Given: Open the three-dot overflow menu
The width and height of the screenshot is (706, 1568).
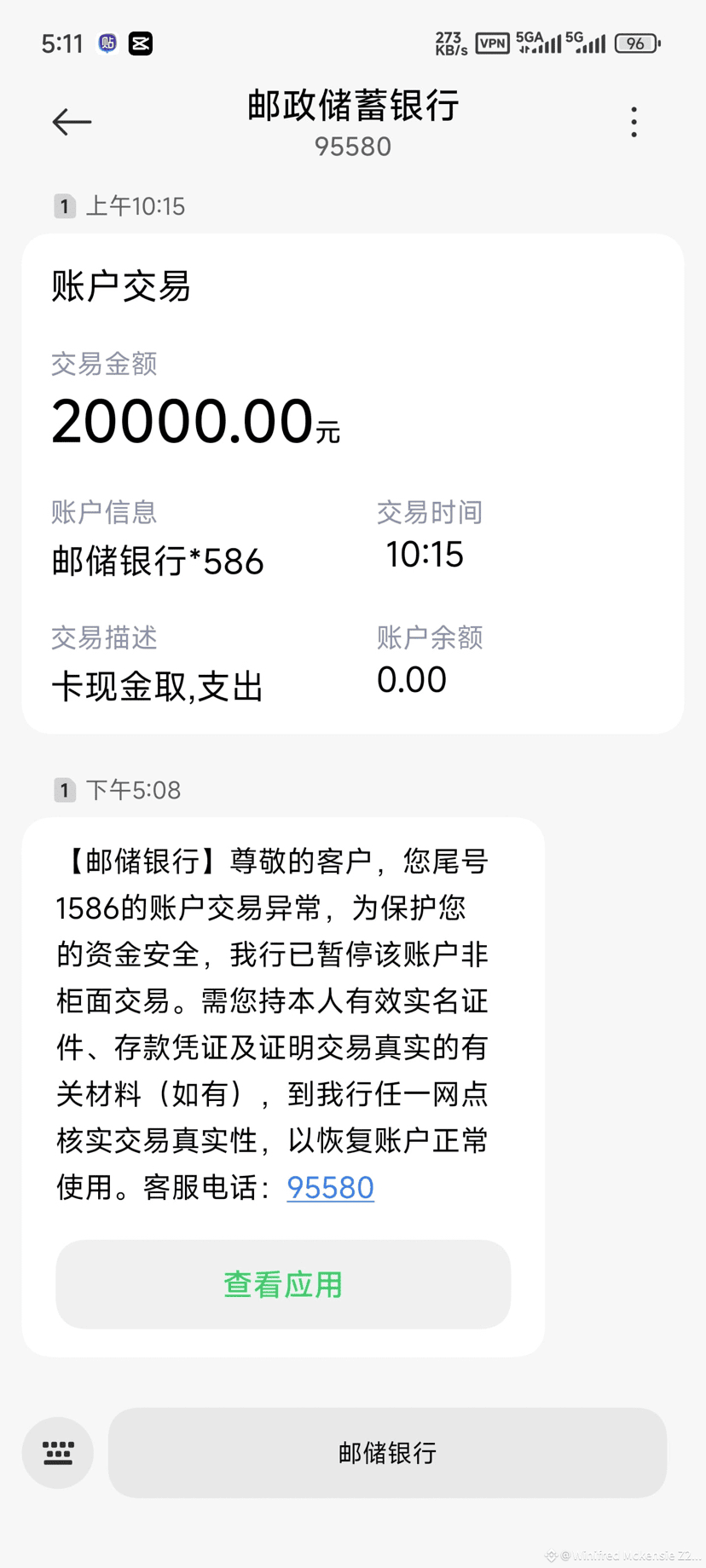Looking at the screenshot, I should click(634, 122).
